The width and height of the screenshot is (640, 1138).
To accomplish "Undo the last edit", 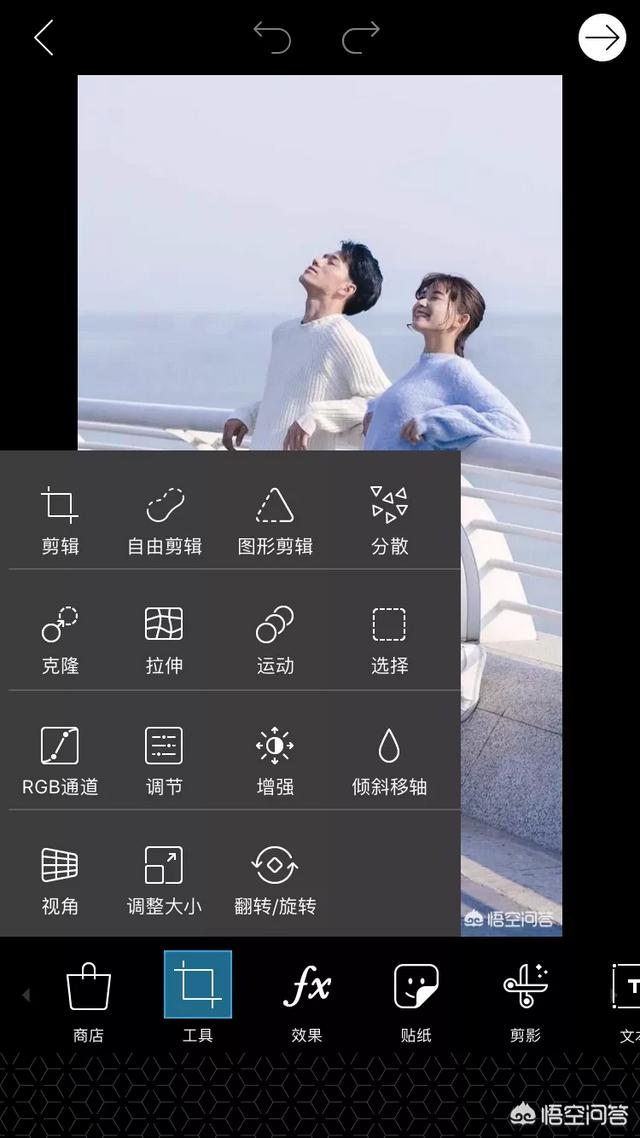I will pyautogui.click(x=272, y=36).
